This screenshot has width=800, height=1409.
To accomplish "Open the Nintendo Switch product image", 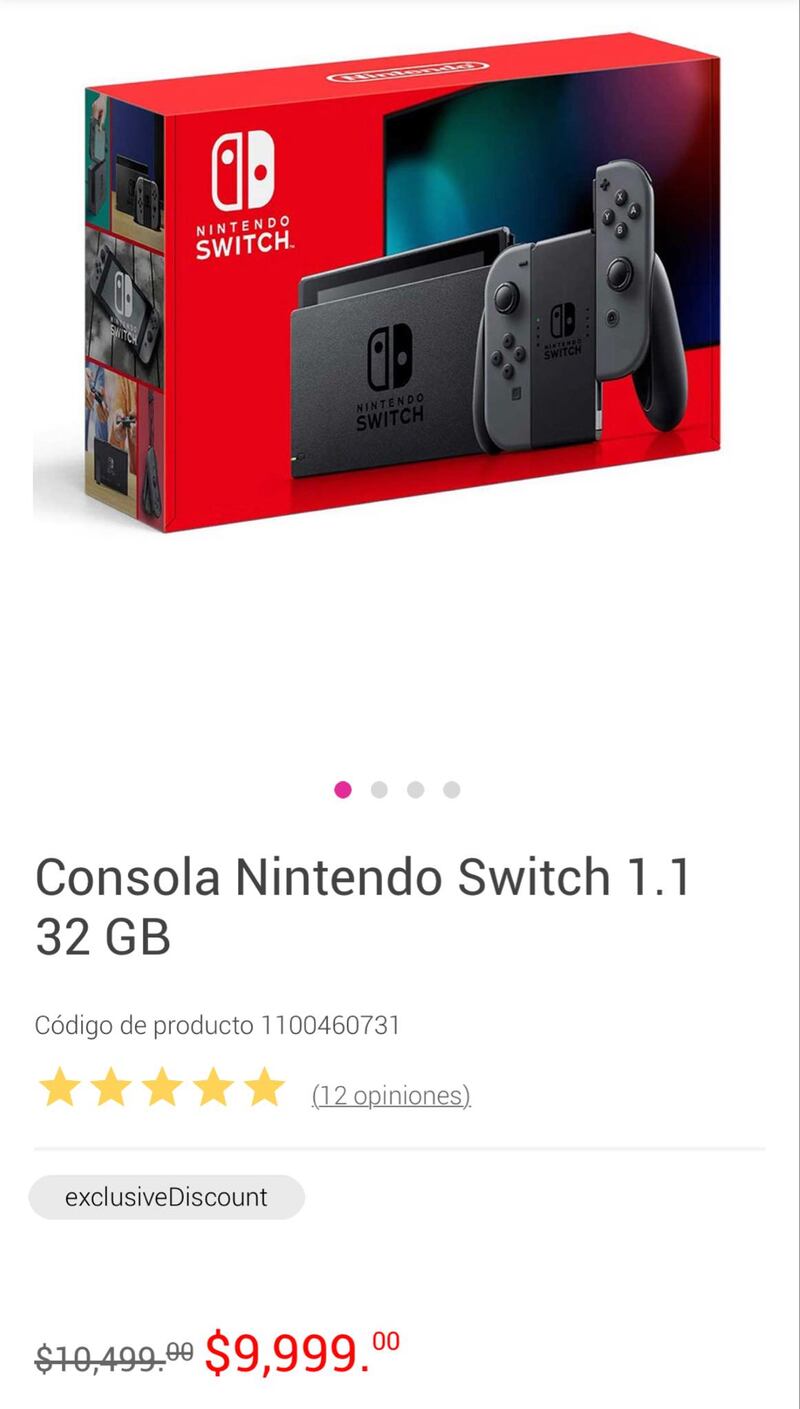I will [400, 290].
